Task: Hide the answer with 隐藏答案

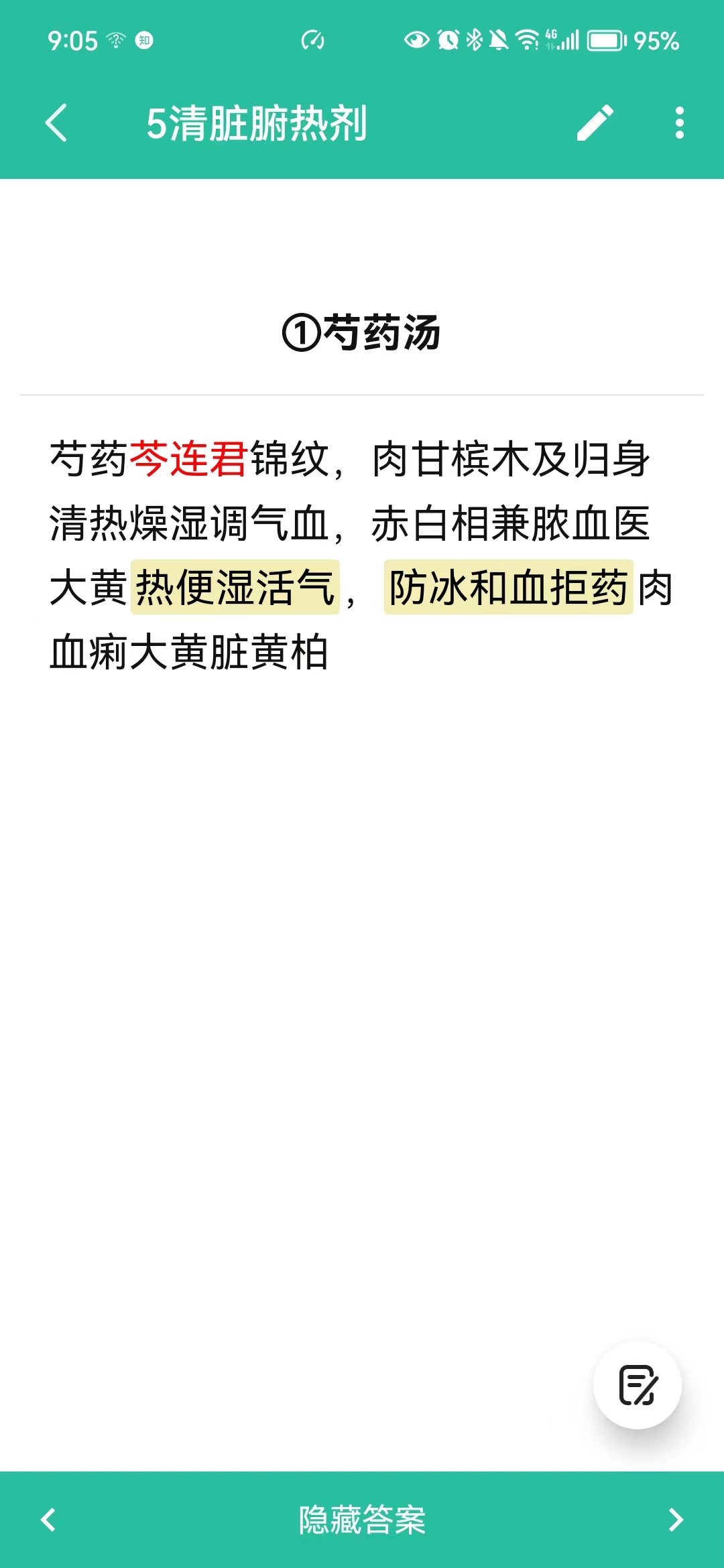Action: click(362, 1520)
